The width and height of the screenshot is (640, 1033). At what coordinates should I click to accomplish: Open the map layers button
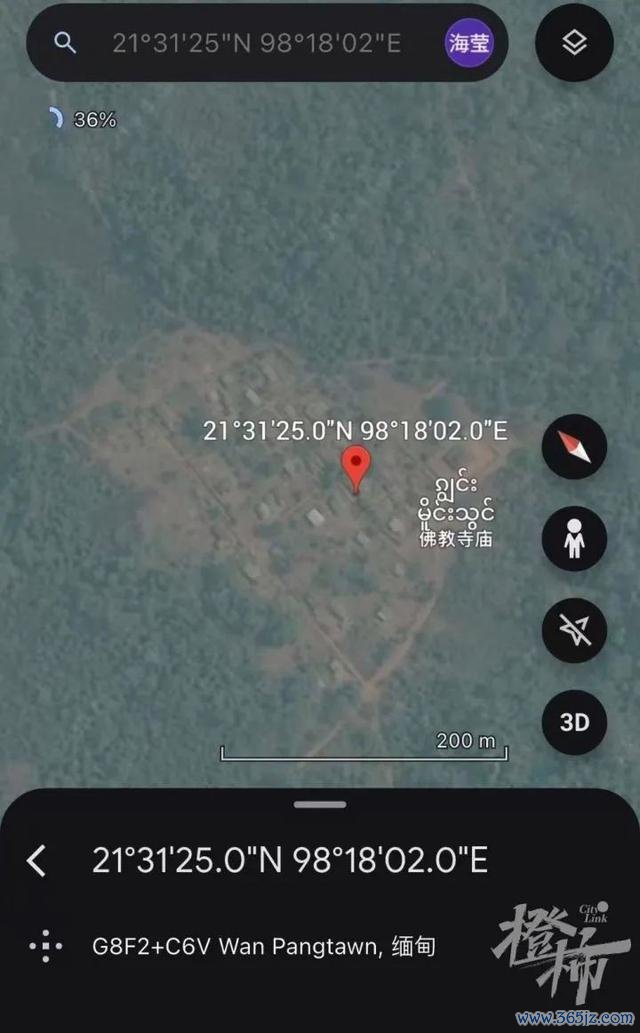pos(574,43)
